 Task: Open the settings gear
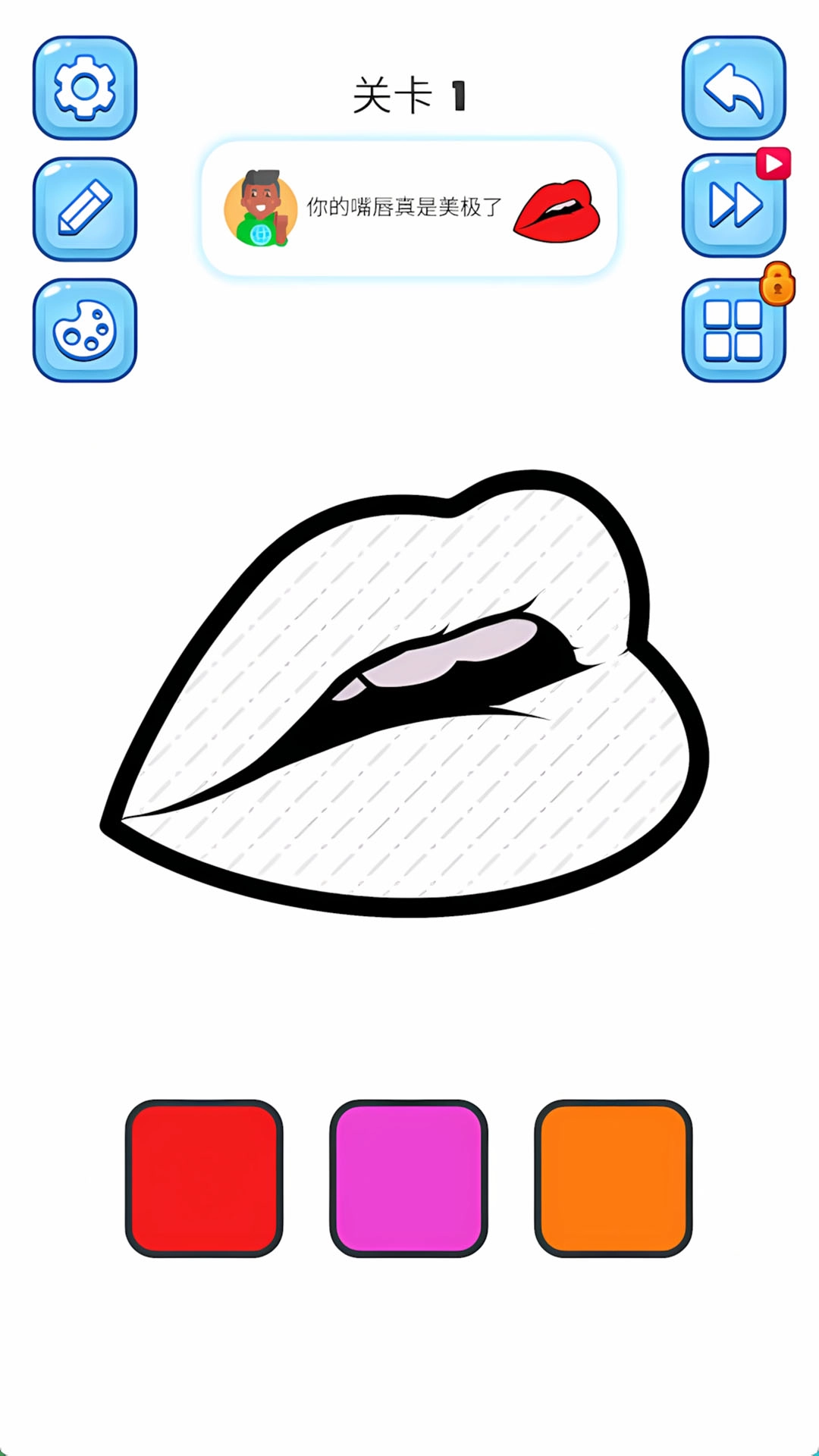coord(85,88)
